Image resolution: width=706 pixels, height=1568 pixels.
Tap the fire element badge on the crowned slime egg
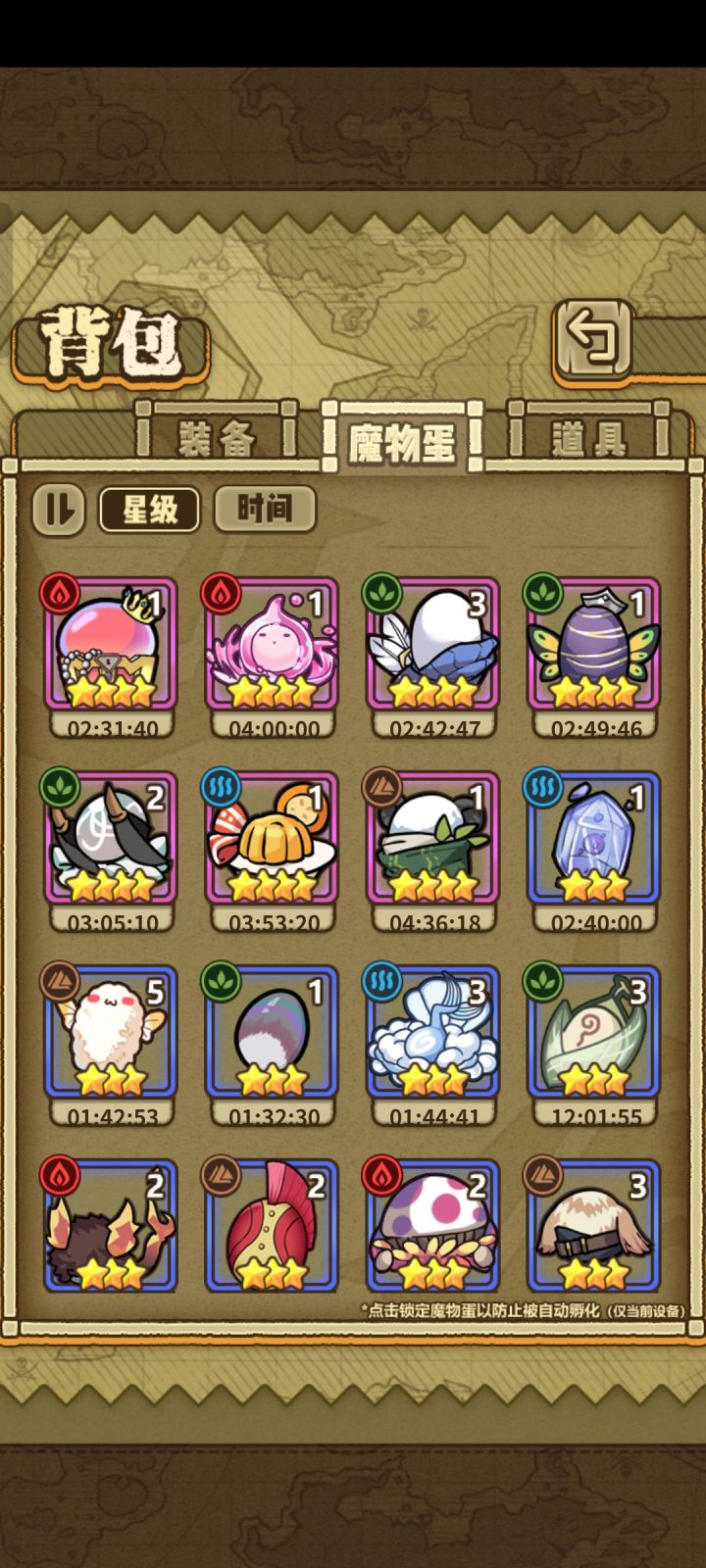pyautogui.click(x=61, y=594)
